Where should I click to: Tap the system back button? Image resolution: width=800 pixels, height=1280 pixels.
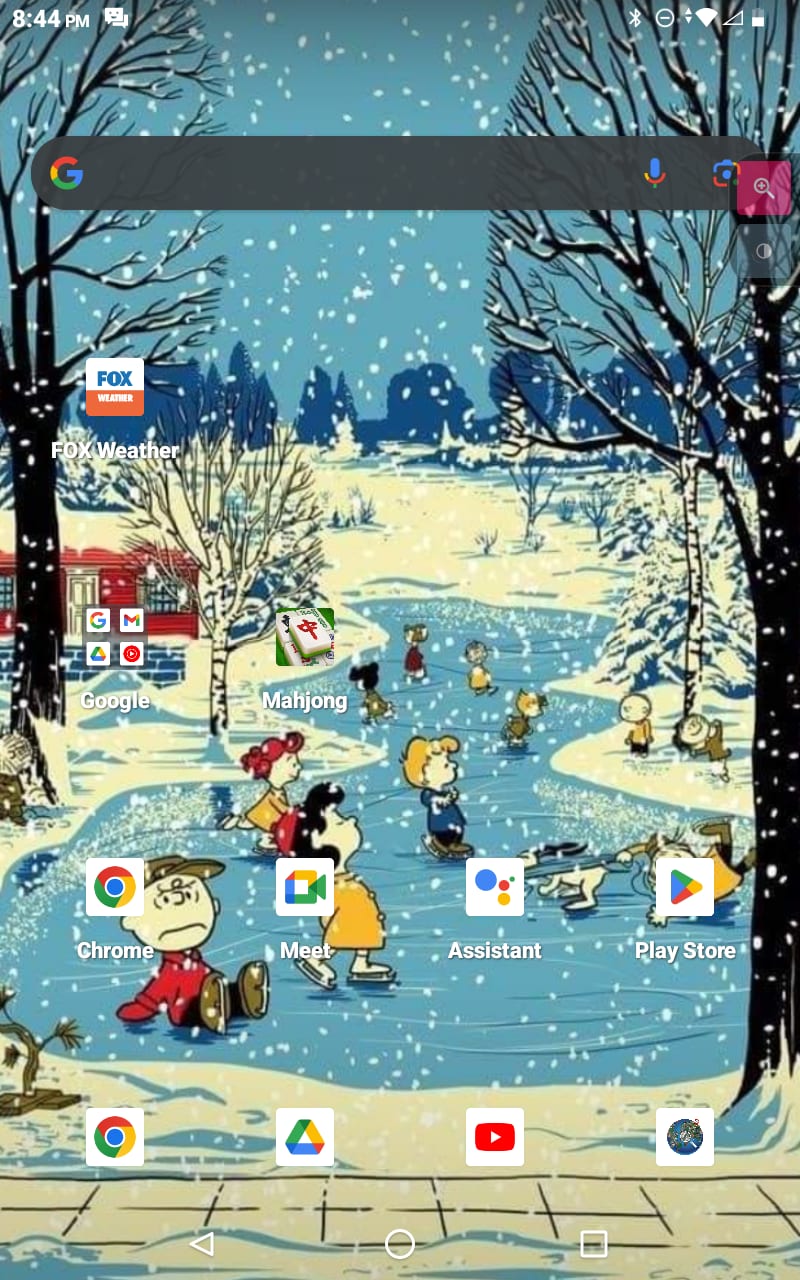(x=202, y=1243)
